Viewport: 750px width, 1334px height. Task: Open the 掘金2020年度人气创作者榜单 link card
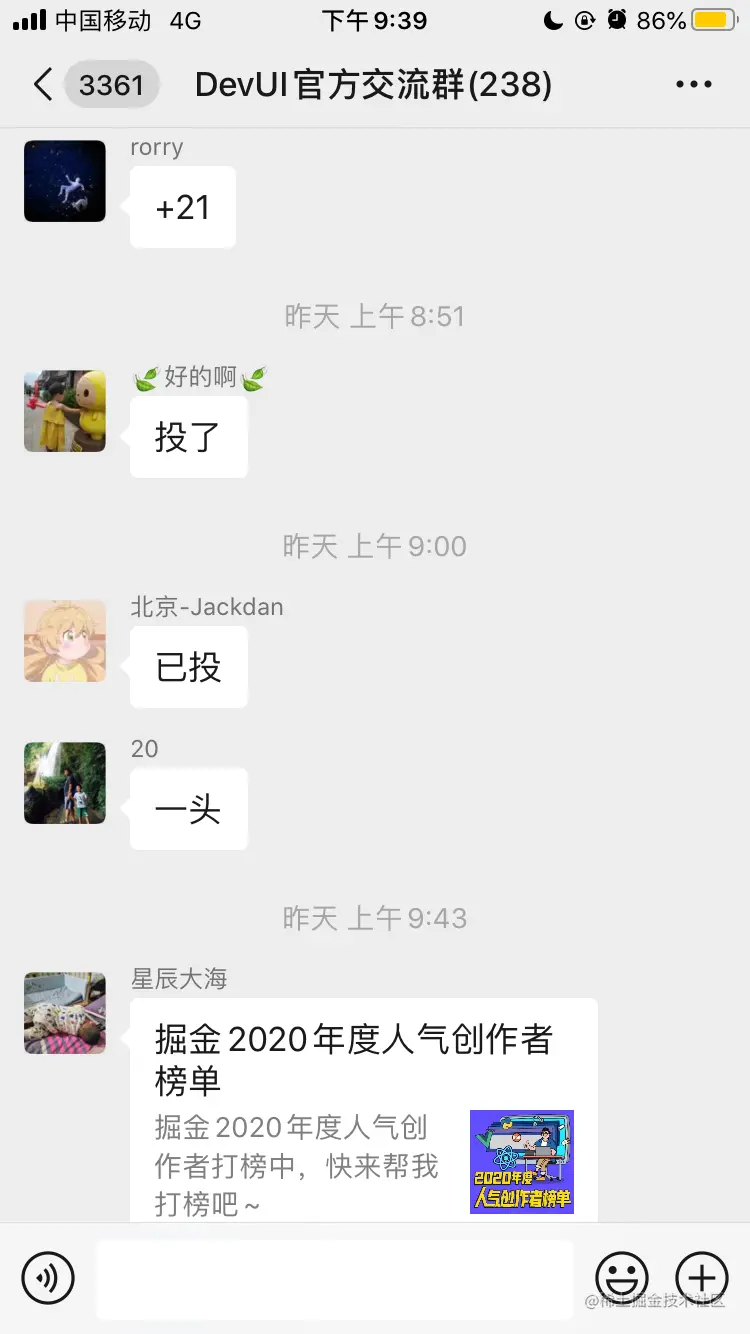(x=363, y=1110)
